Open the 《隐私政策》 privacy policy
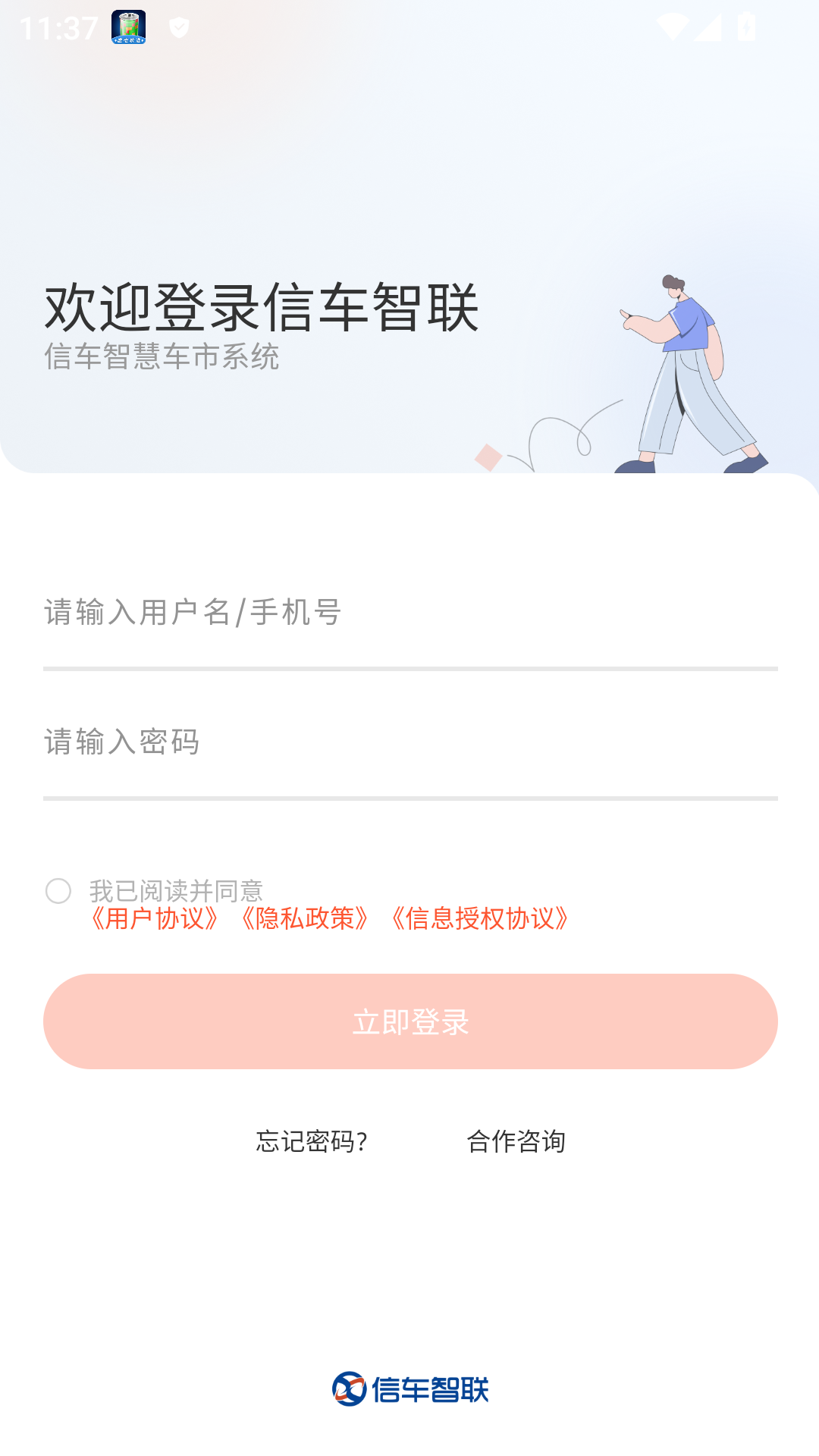The image size is (819, 1456). 306,920
